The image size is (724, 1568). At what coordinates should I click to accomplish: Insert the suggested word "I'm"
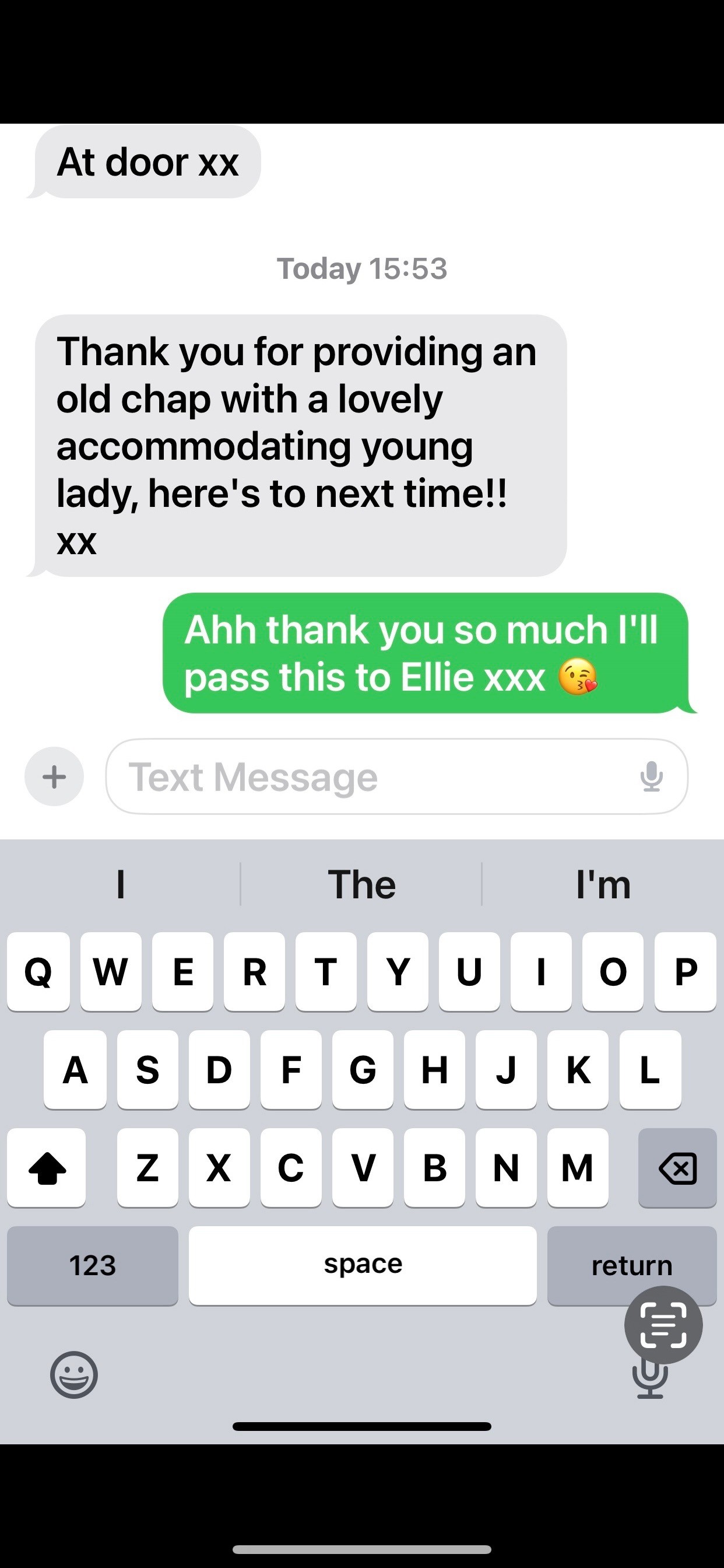click(x=603, y=884)
